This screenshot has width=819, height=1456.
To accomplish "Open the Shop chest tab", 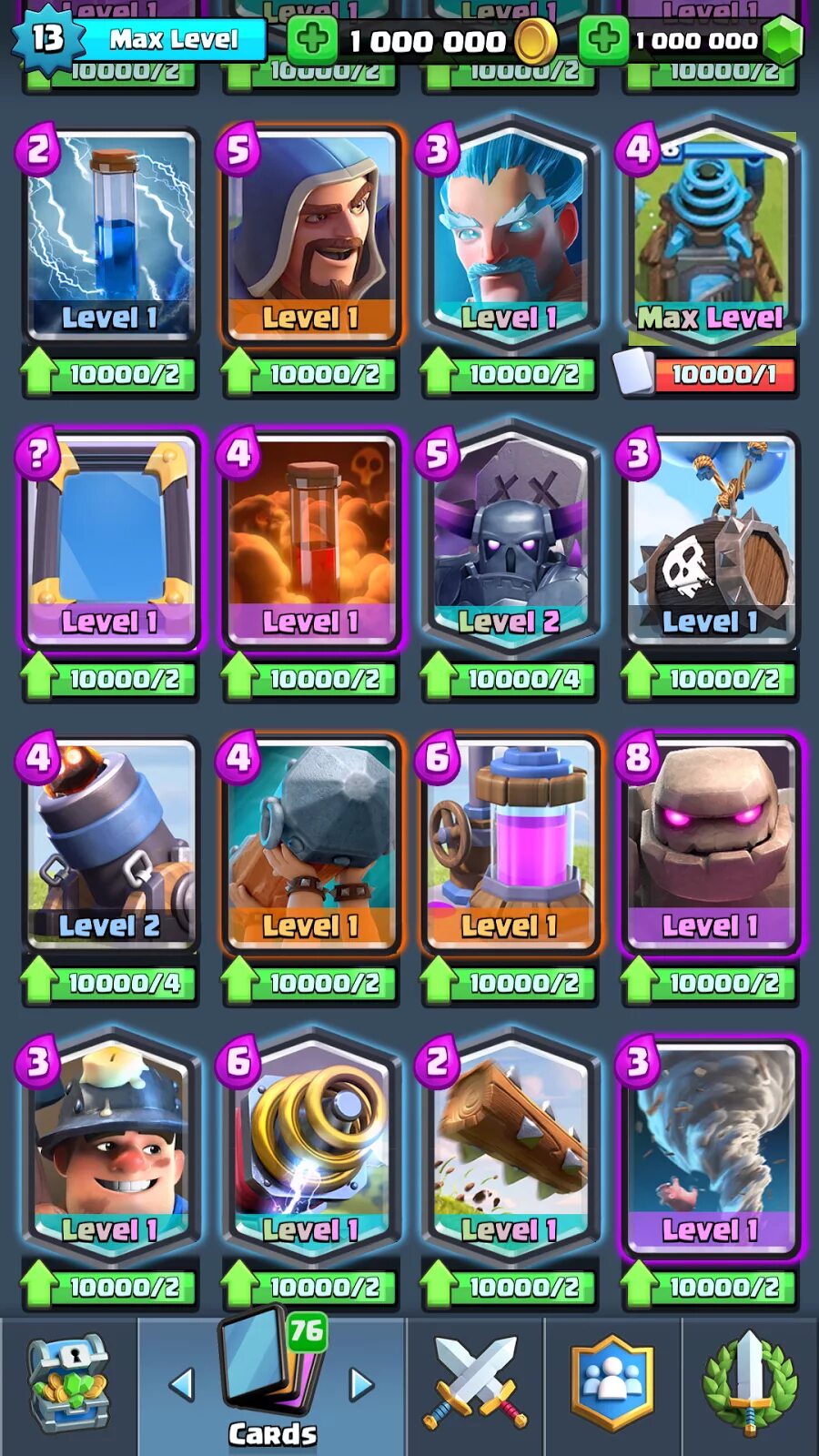I will coord(69,1384).
